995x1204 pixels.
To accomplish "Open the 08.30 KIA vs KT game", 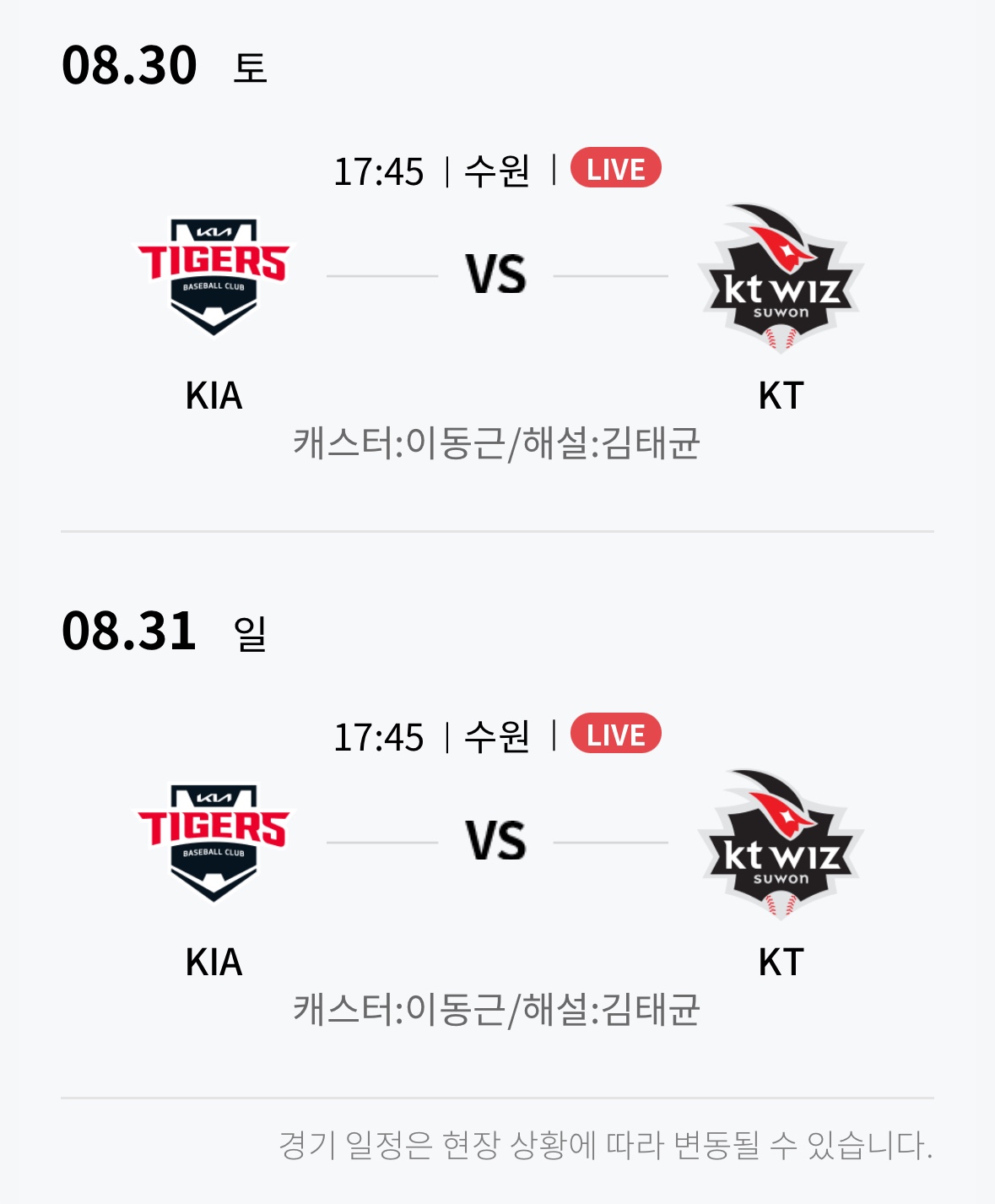I will tap(496, 276).
